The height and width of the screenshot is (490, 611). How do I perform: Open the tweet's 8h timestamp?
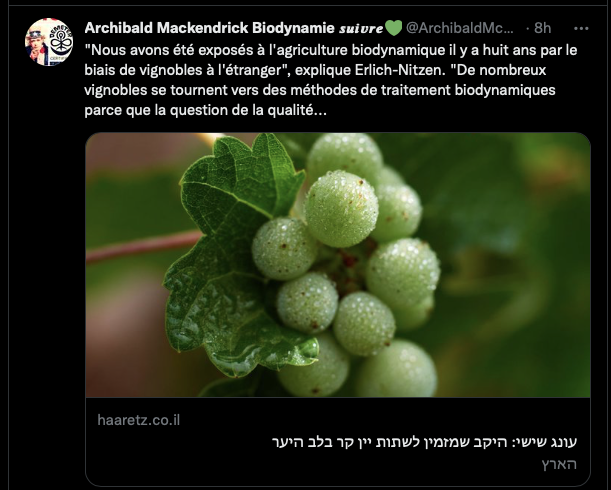(x=570, y=27)
